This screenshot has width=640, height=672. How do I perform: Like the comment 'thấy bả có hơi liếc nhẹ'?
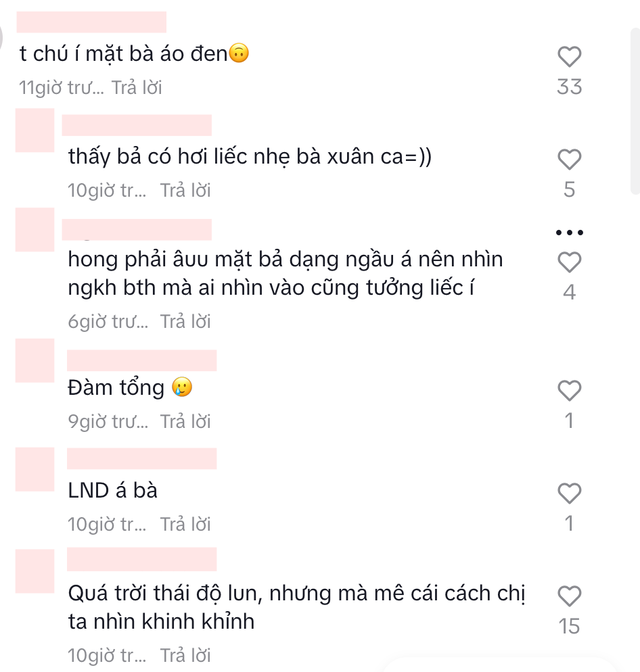(569, 159)
